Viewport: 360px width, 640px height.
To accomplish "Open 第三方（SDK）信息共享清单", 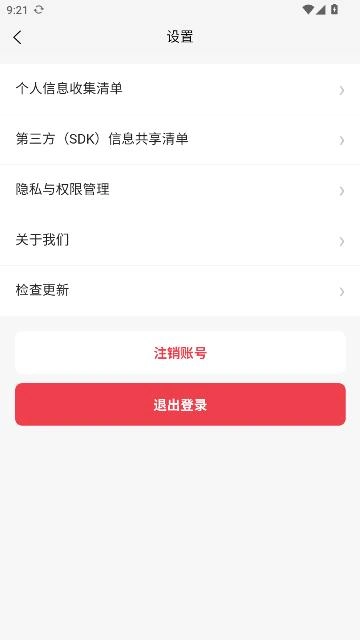I will pyautogui.click(x=180, y=139).
